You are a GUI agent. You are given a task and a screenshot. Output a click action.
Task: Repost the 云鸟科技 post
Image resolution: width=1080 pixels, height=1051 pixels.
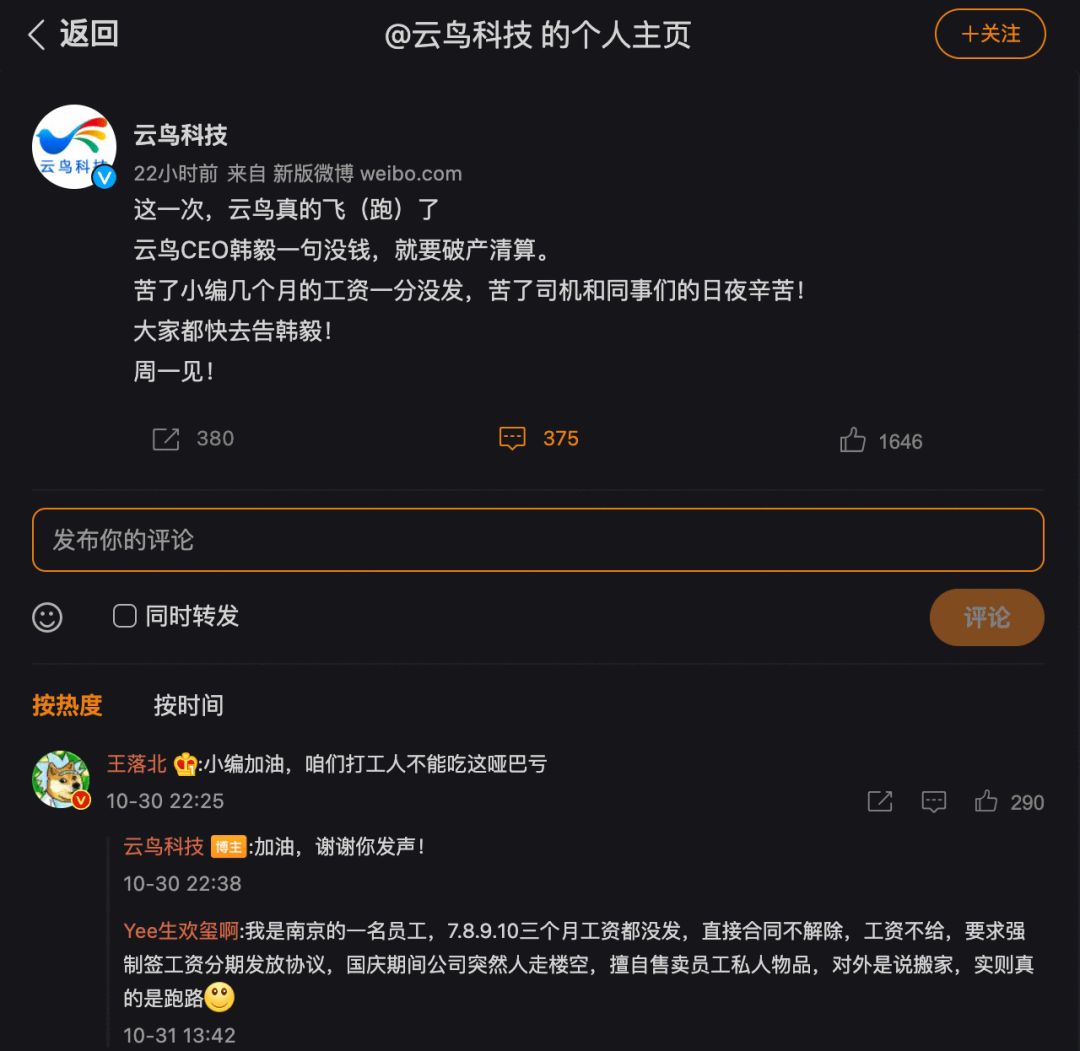tap(166, 439)
